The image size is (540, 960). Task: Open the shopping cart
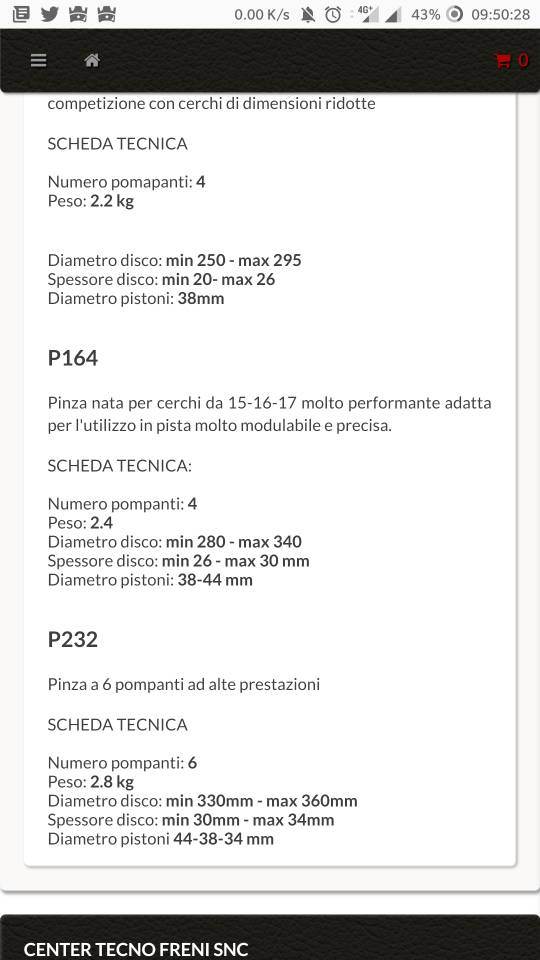[x=511, y=60]
